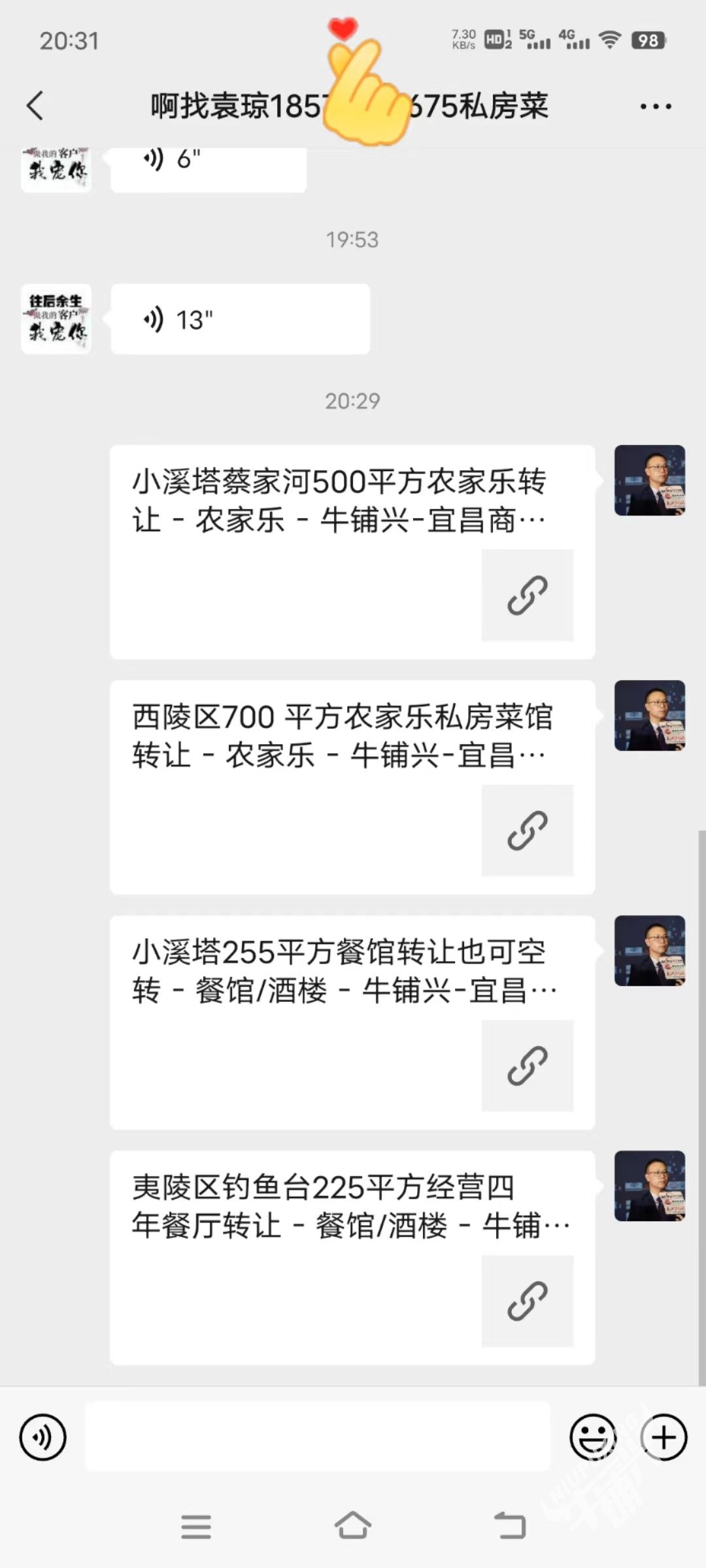
Task: Open the 夷陵区钓鱼台225平方餐厅转让 link
Action: 352,1257
